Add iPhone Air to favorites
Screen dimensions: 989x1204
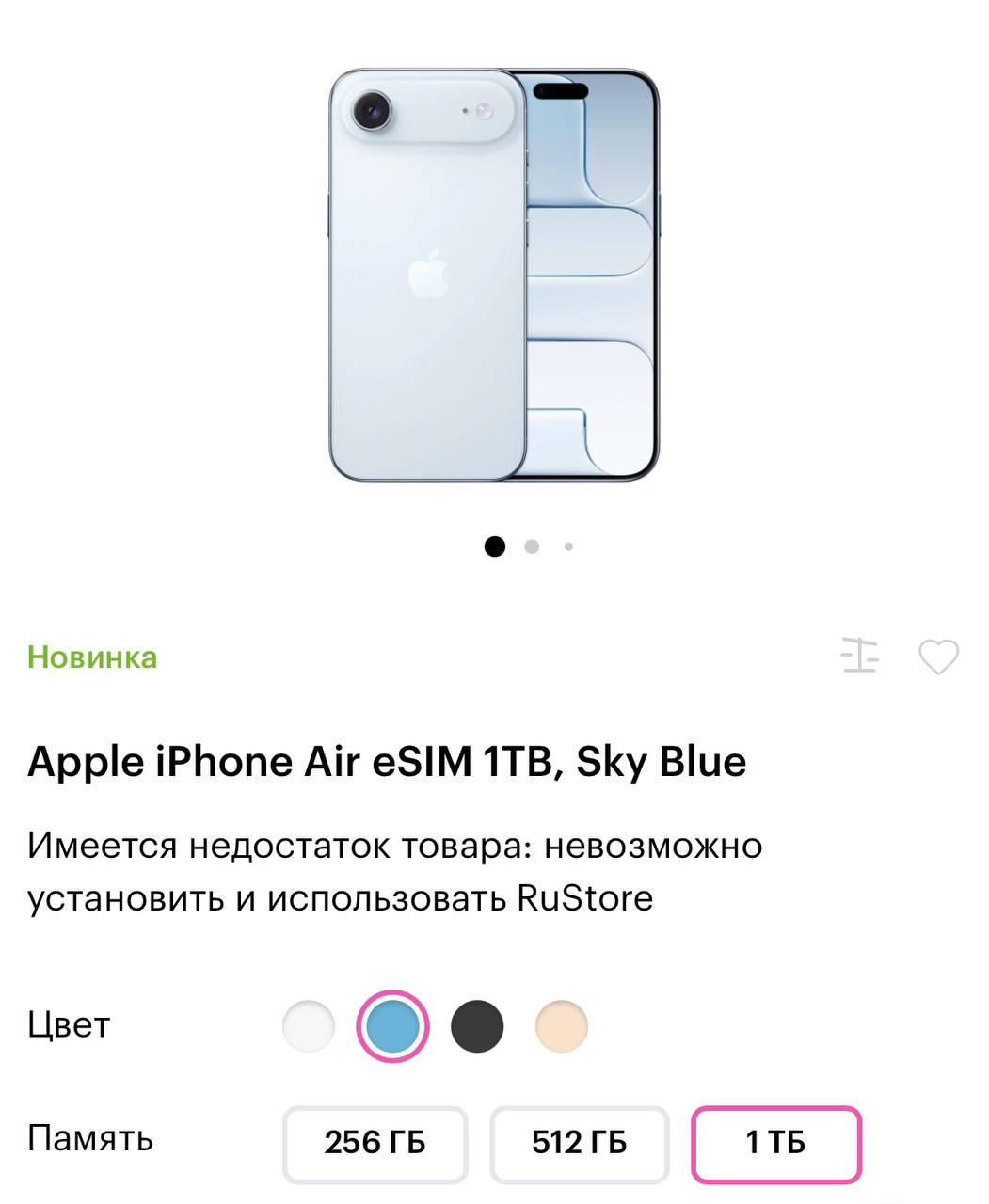point(938,657)
